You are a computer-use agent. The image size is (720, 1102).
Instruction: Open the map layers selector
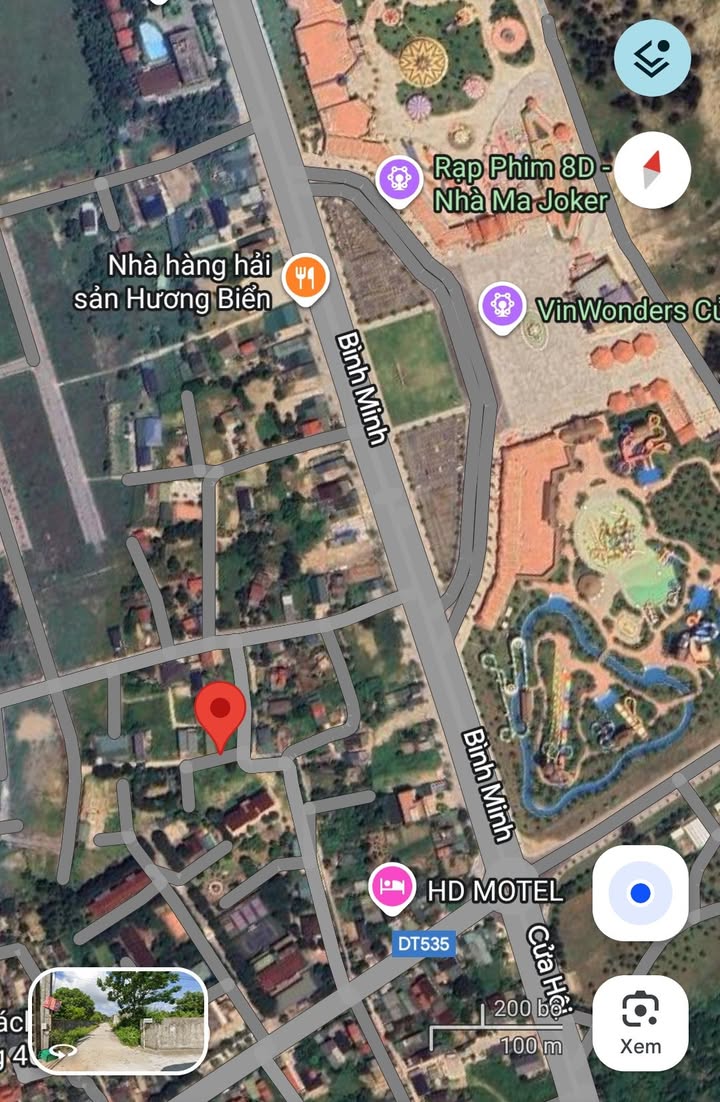pos(652,58)
